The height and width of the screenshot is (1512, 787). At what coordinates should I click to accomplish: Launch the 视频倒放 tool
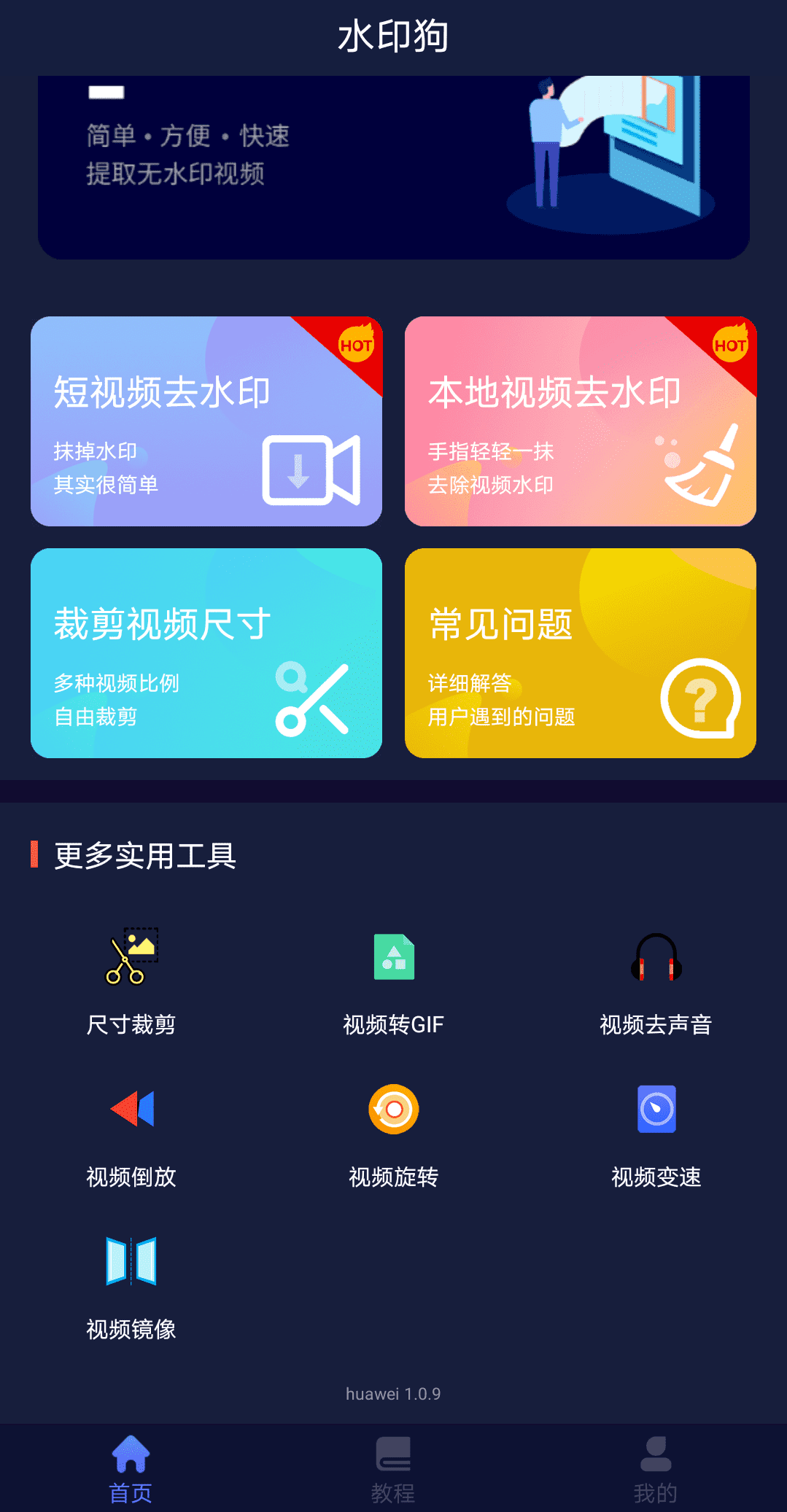coord(131,1135)
